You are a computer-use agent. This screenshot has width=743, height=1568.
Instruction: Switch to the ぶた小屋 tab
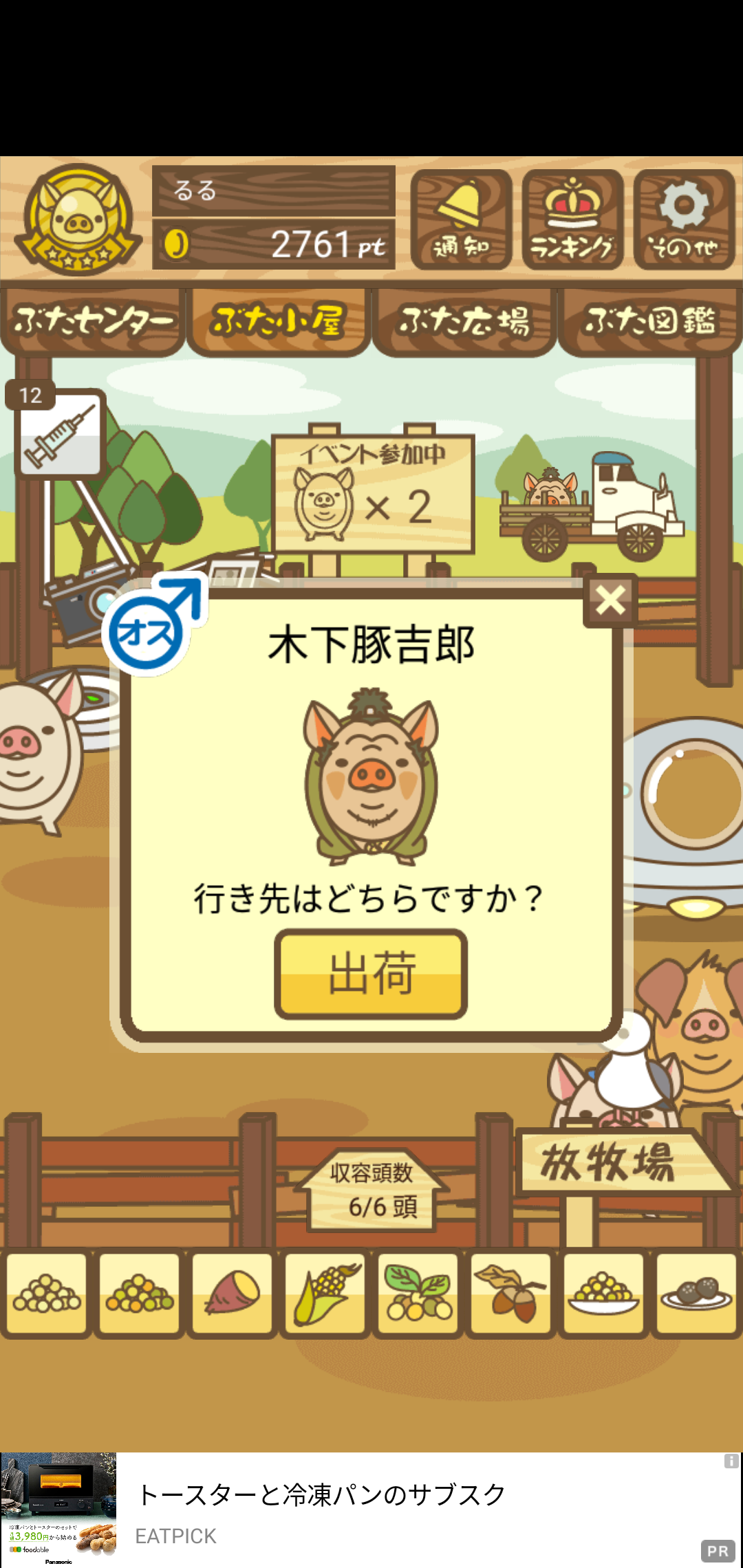[278, 322]
